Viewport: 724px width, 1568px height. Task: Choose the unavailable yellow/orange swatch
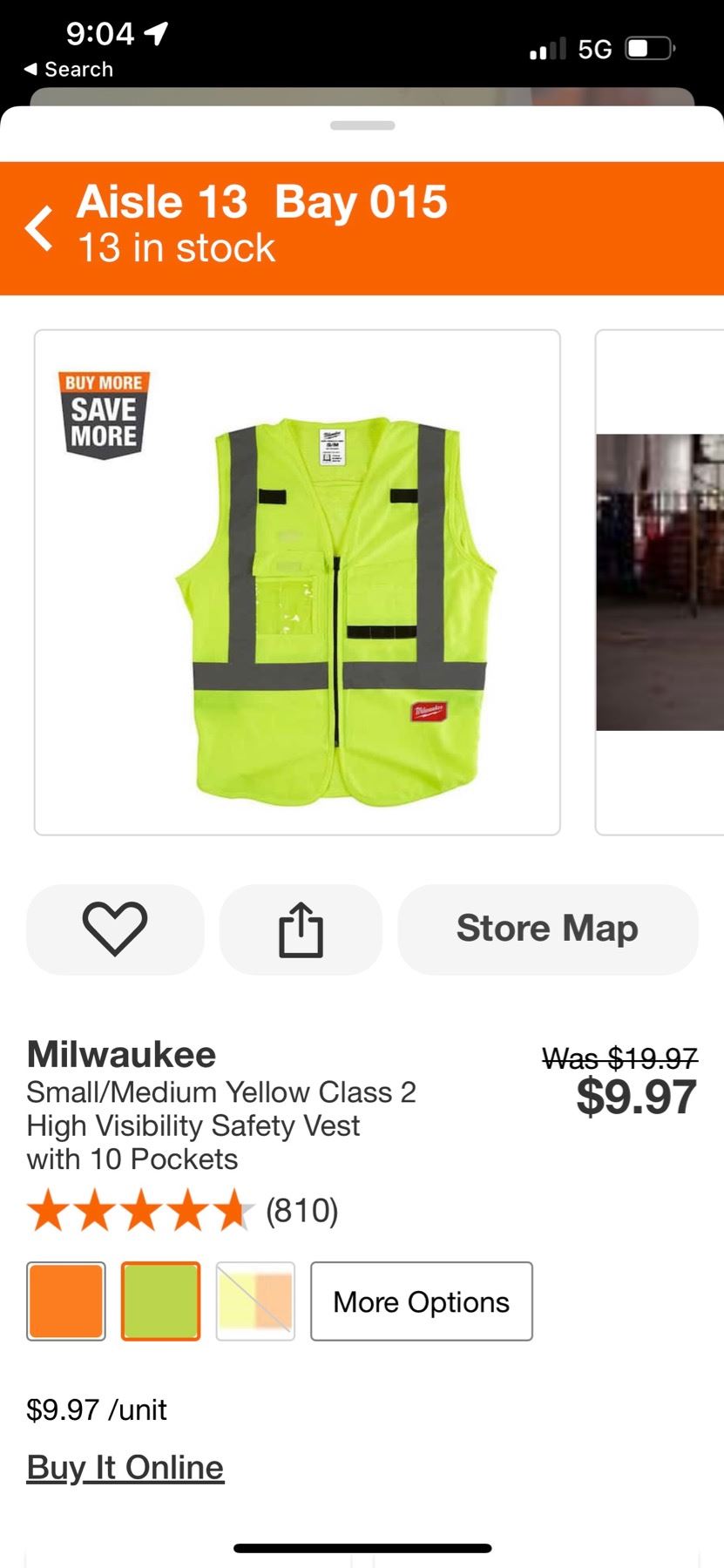coord(255,1301)
